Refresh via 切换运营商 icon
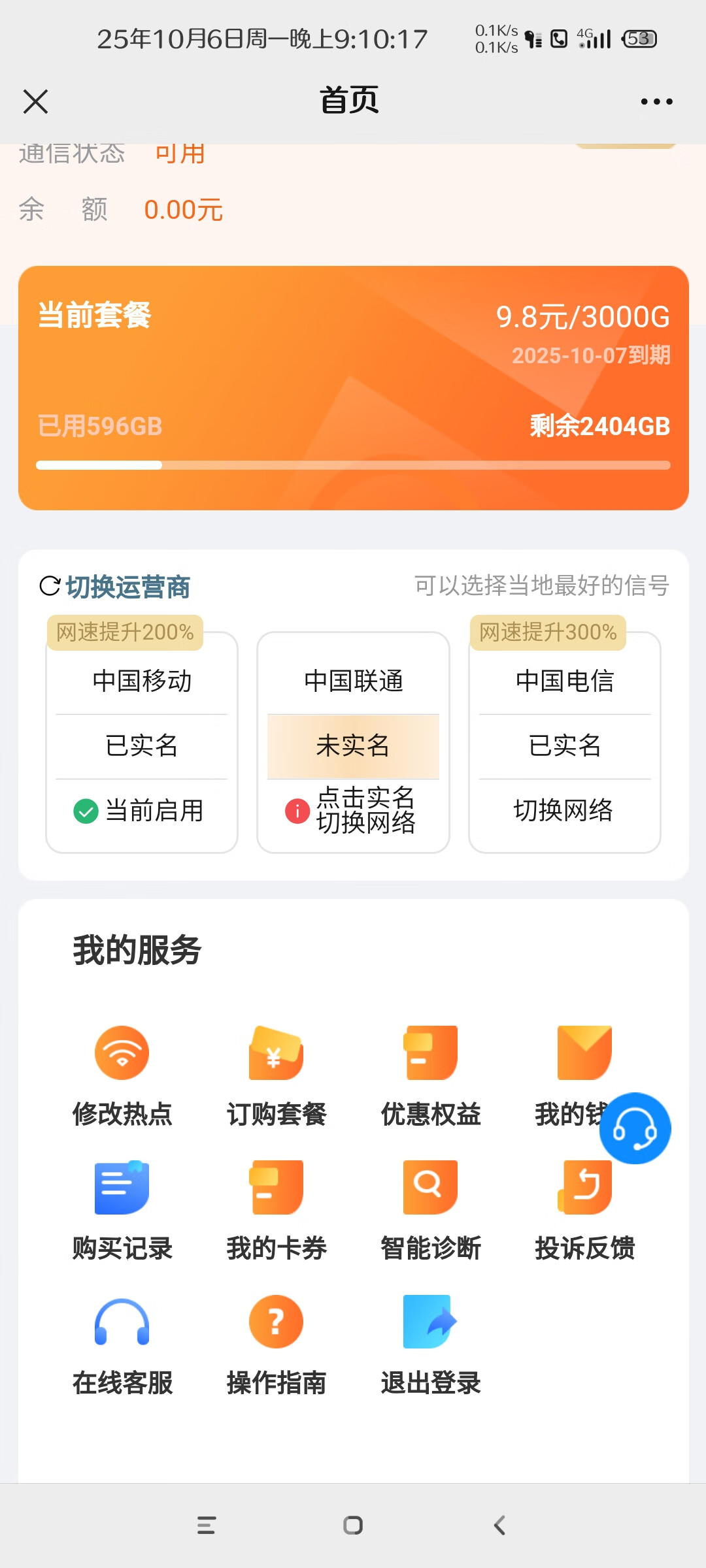 [50, 586]
